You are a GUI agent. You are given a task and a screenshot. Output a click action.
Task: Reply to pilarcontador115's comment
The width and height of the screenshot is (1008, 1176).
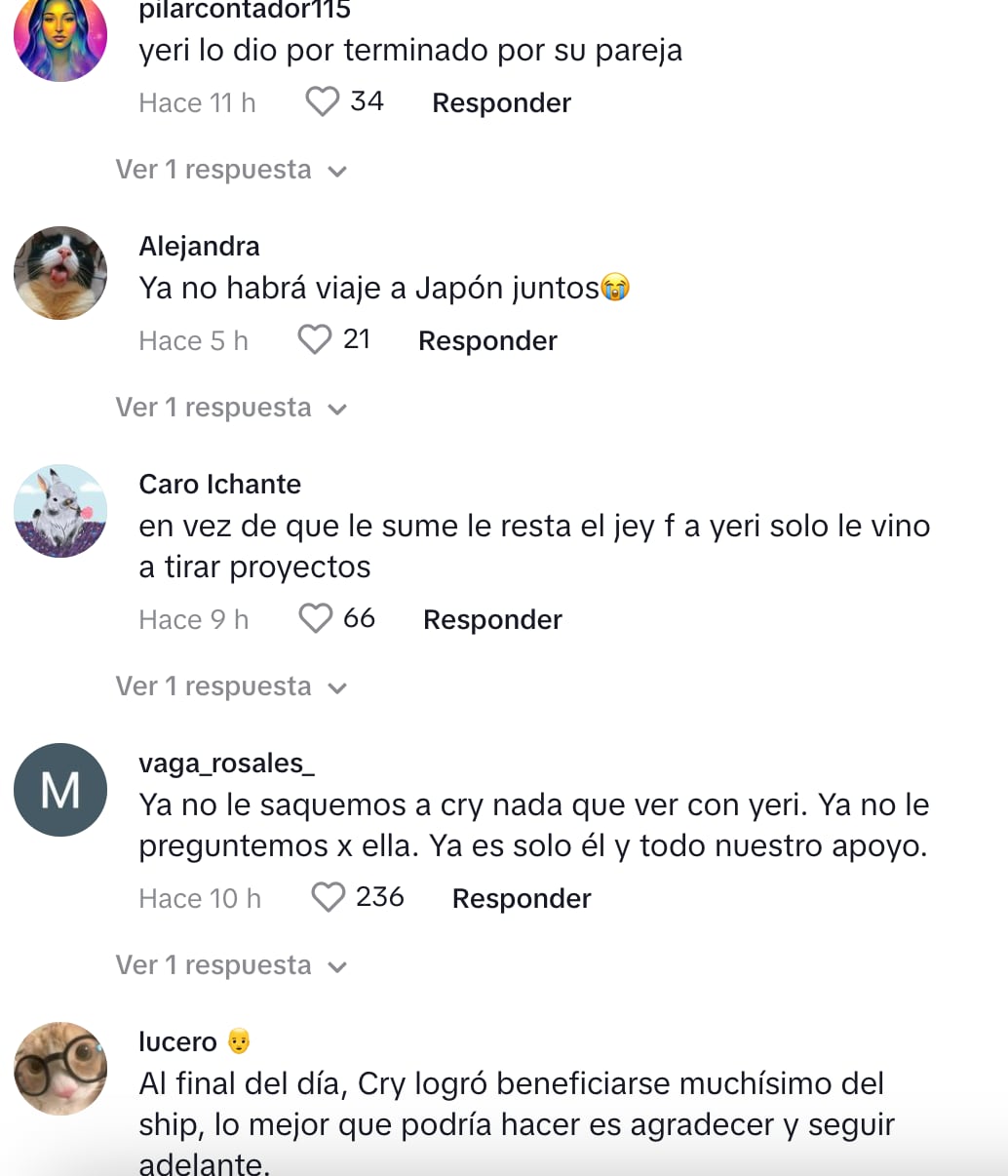[501, 103]
